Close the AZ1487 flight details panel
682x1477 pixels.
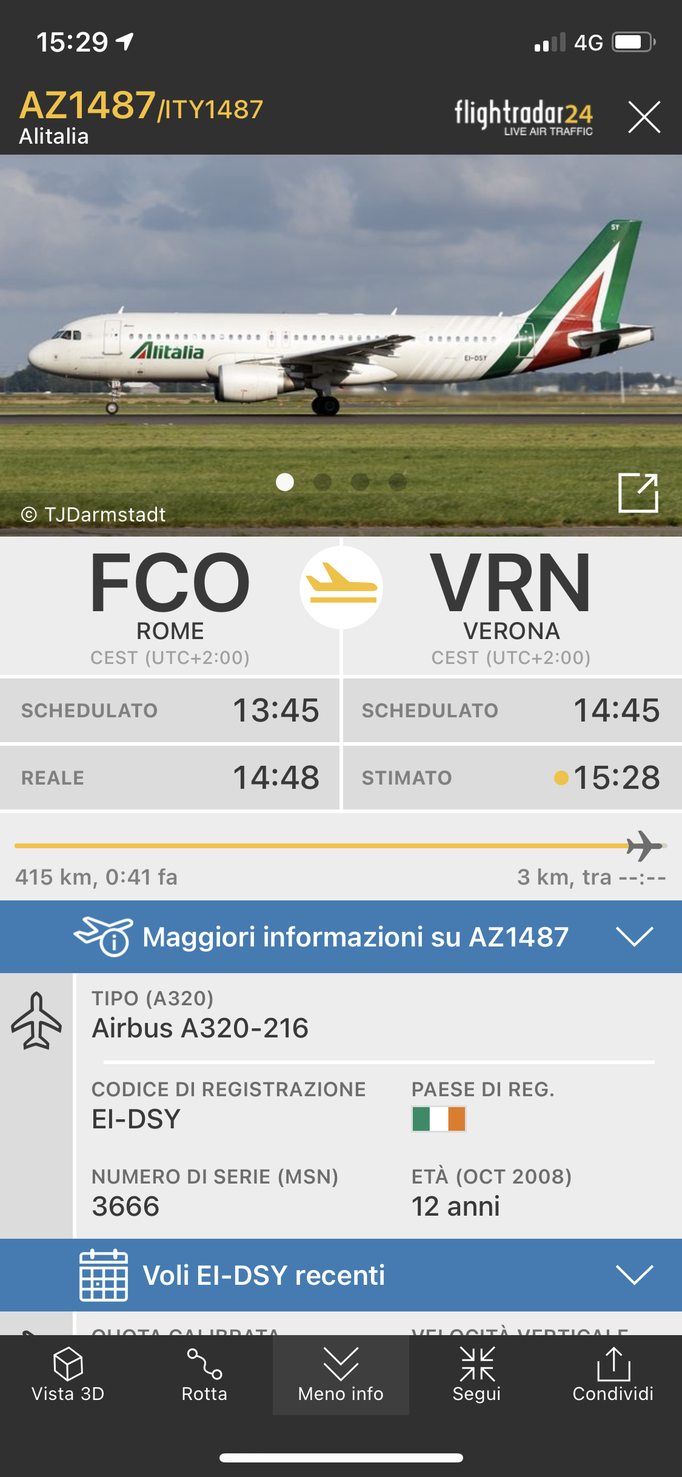point(643,118)
